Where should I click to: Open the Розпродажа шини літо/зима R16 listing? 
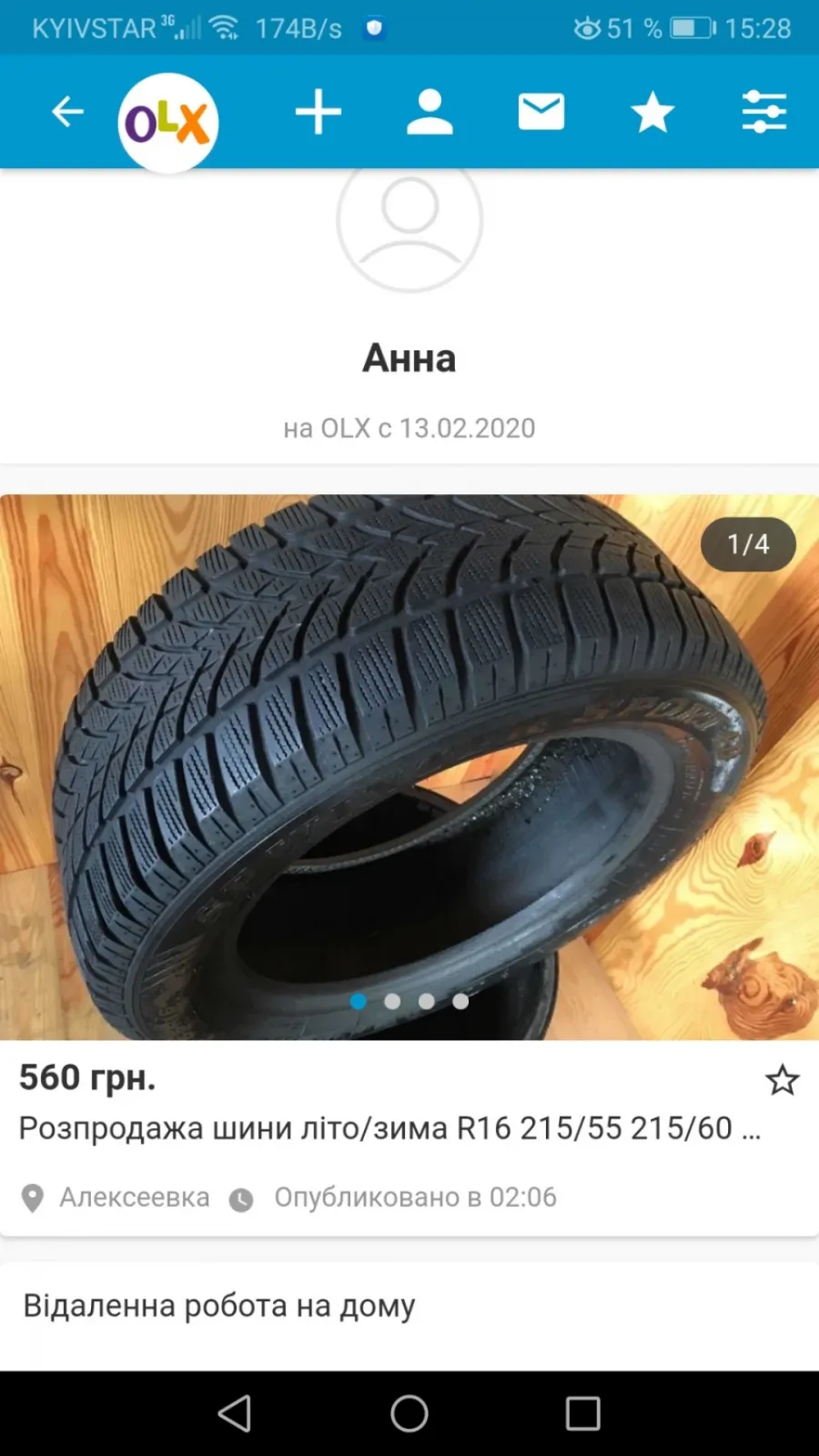389,1128
